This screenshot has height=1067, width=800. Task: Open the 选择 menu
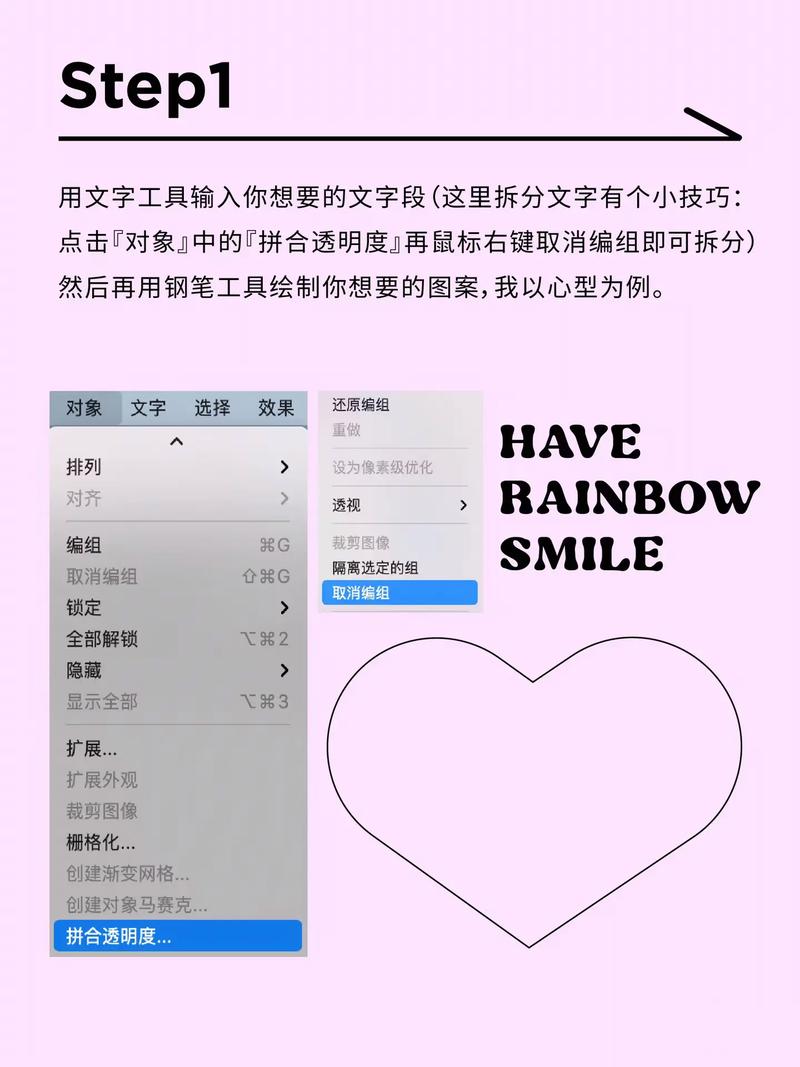(x=213, y=408)
